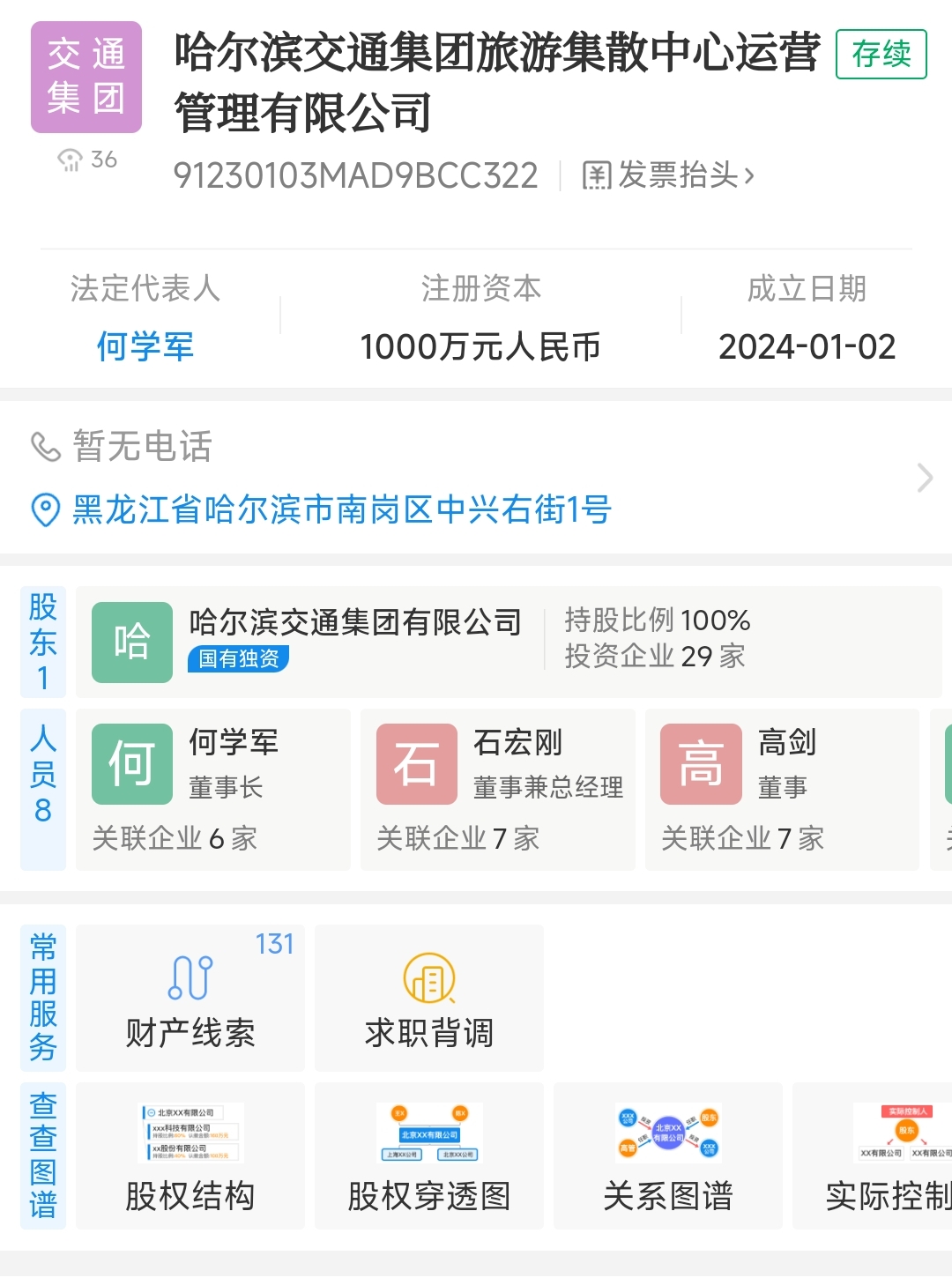Open the 关系图谱 chart

click(x=668, y=1155)
